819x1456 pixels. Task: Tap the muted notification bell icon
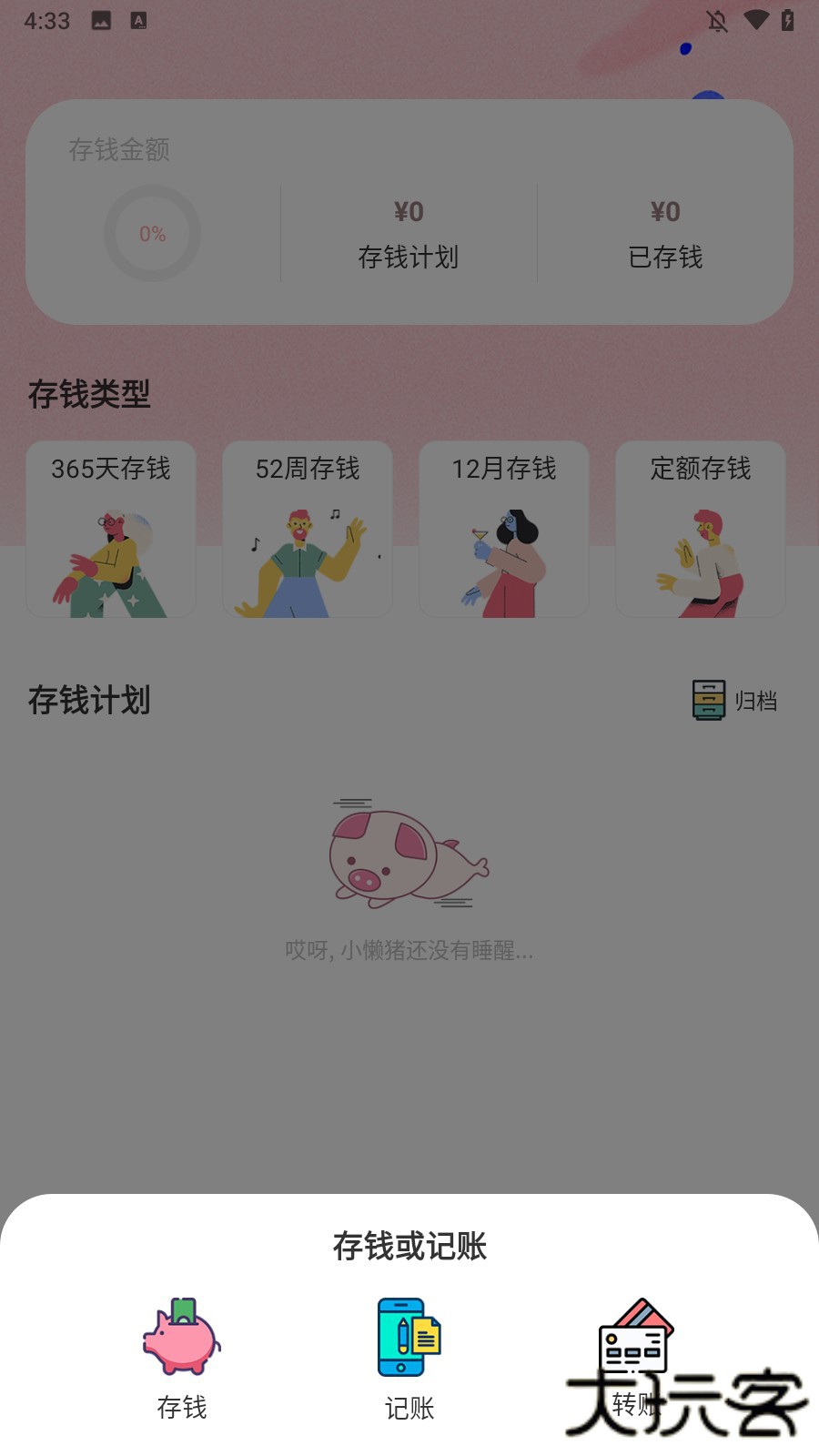[718, 21]
